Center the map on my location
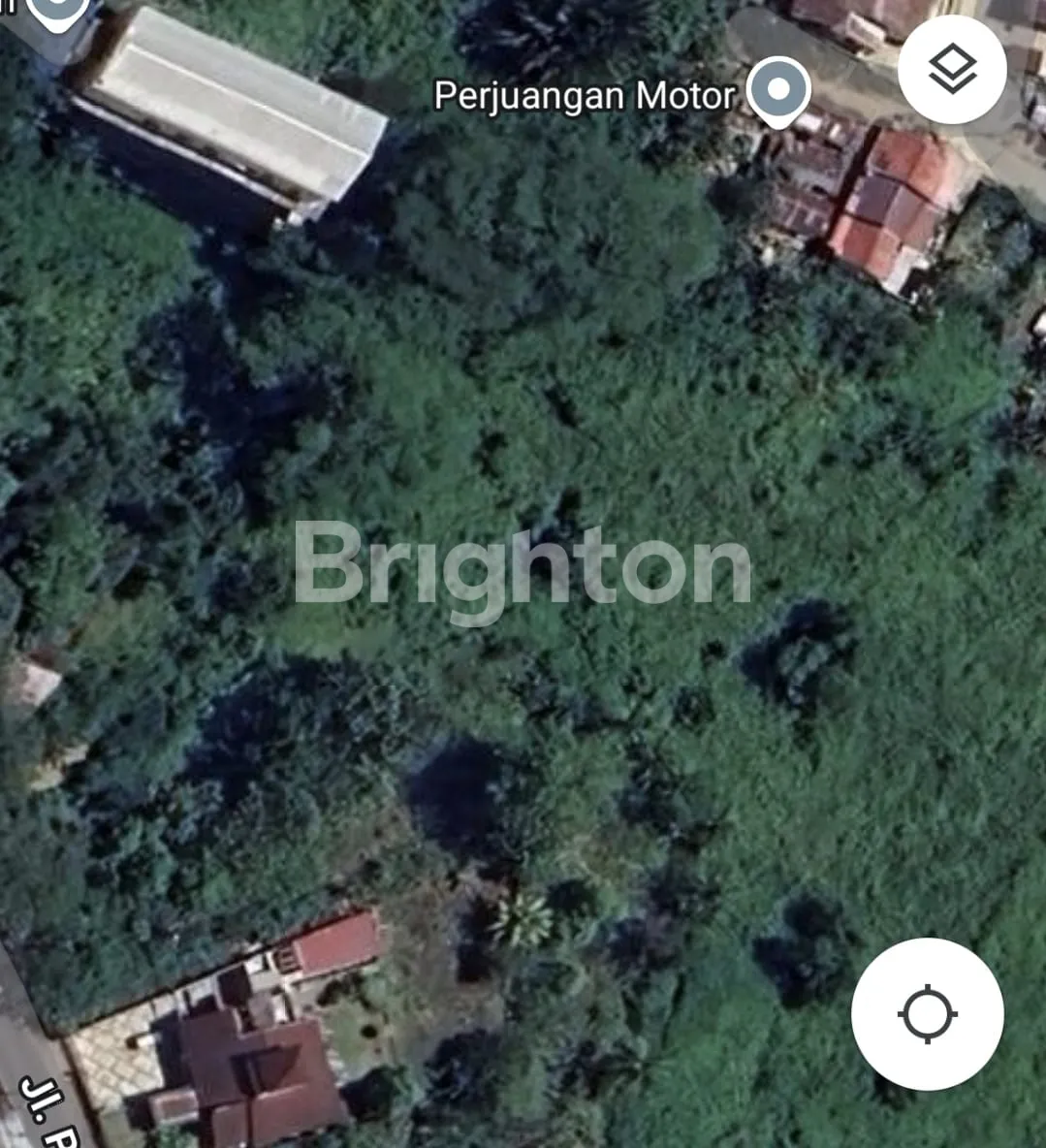 927,1014
